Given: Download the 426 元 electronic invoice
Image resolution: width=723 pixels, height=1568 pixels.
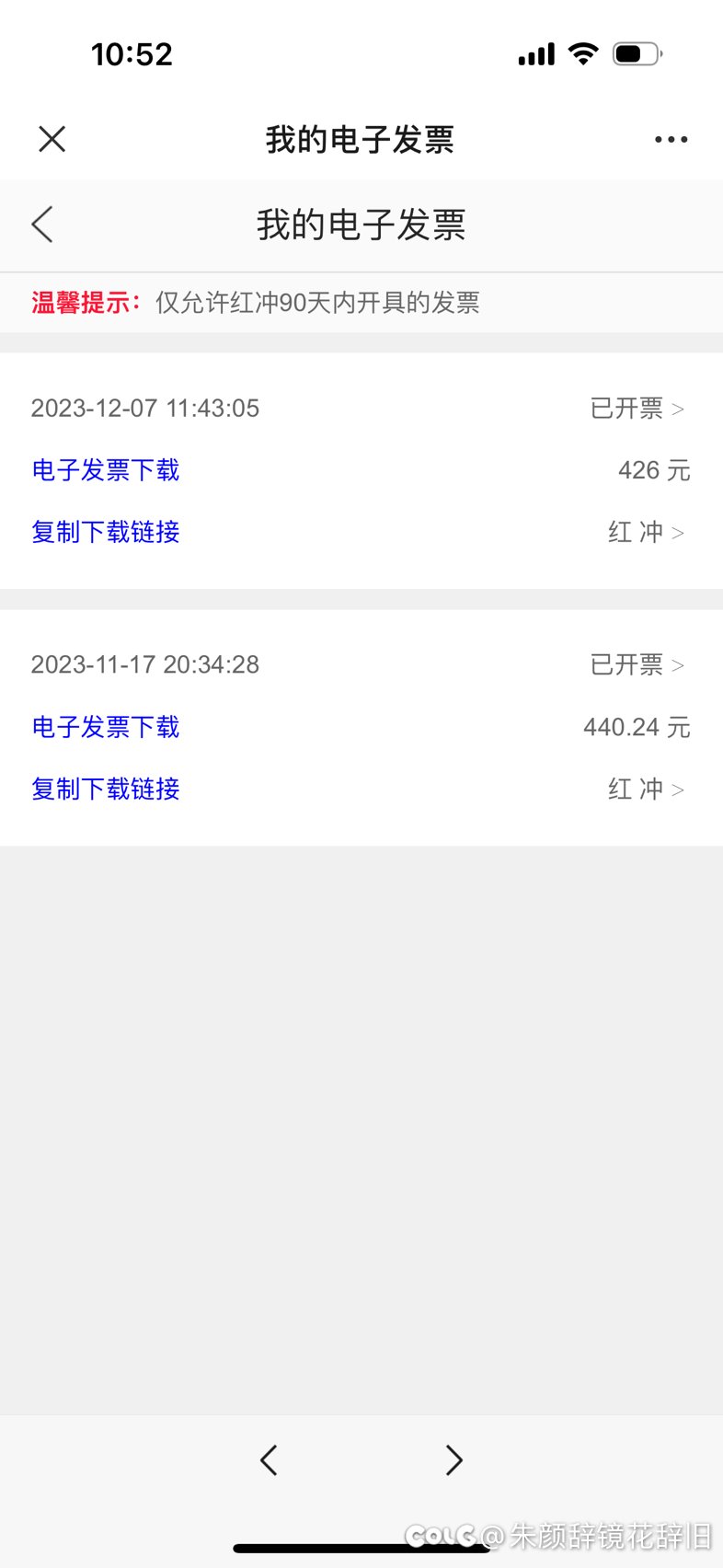Looking at the screenshot, I should click(106, 470).
